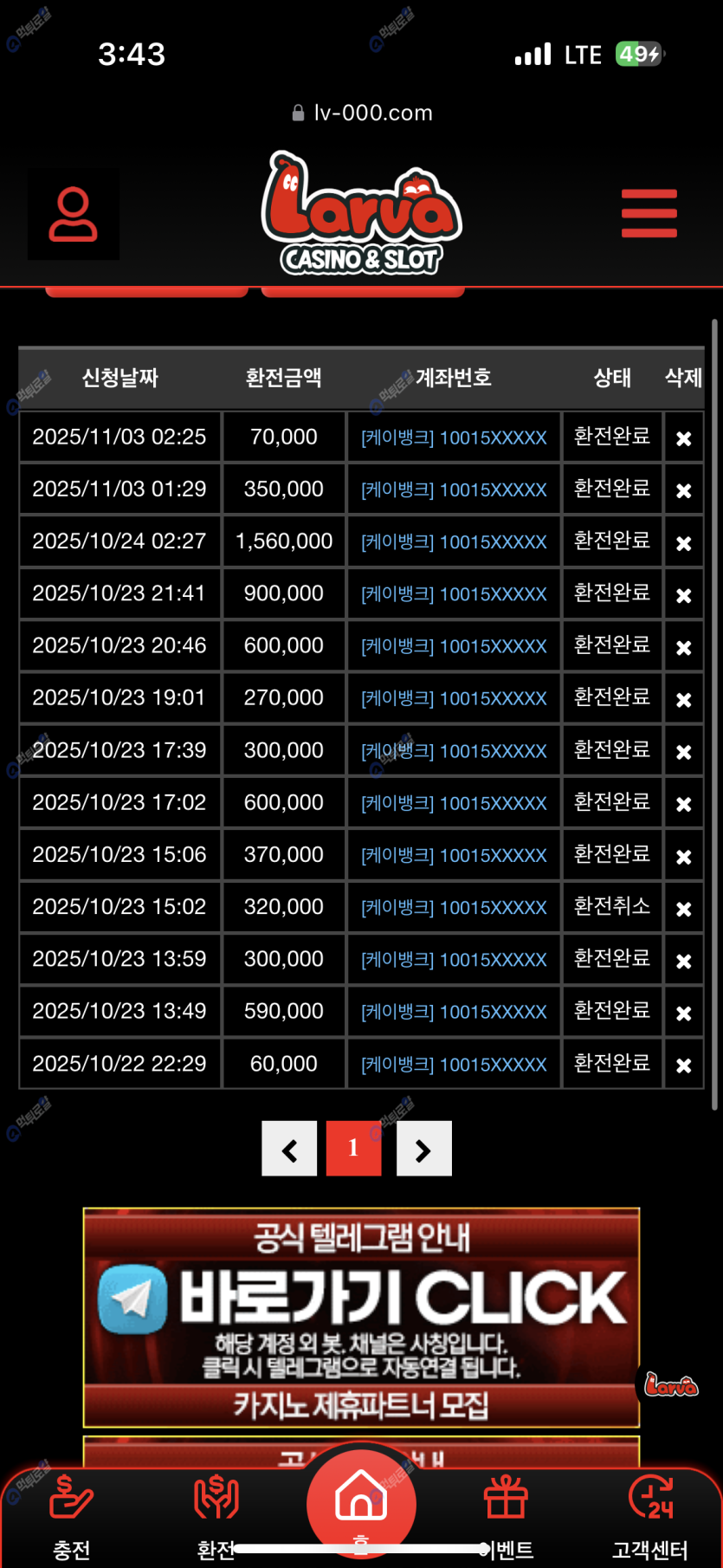Tap the lv-000.com address bar

click(362, 113)
